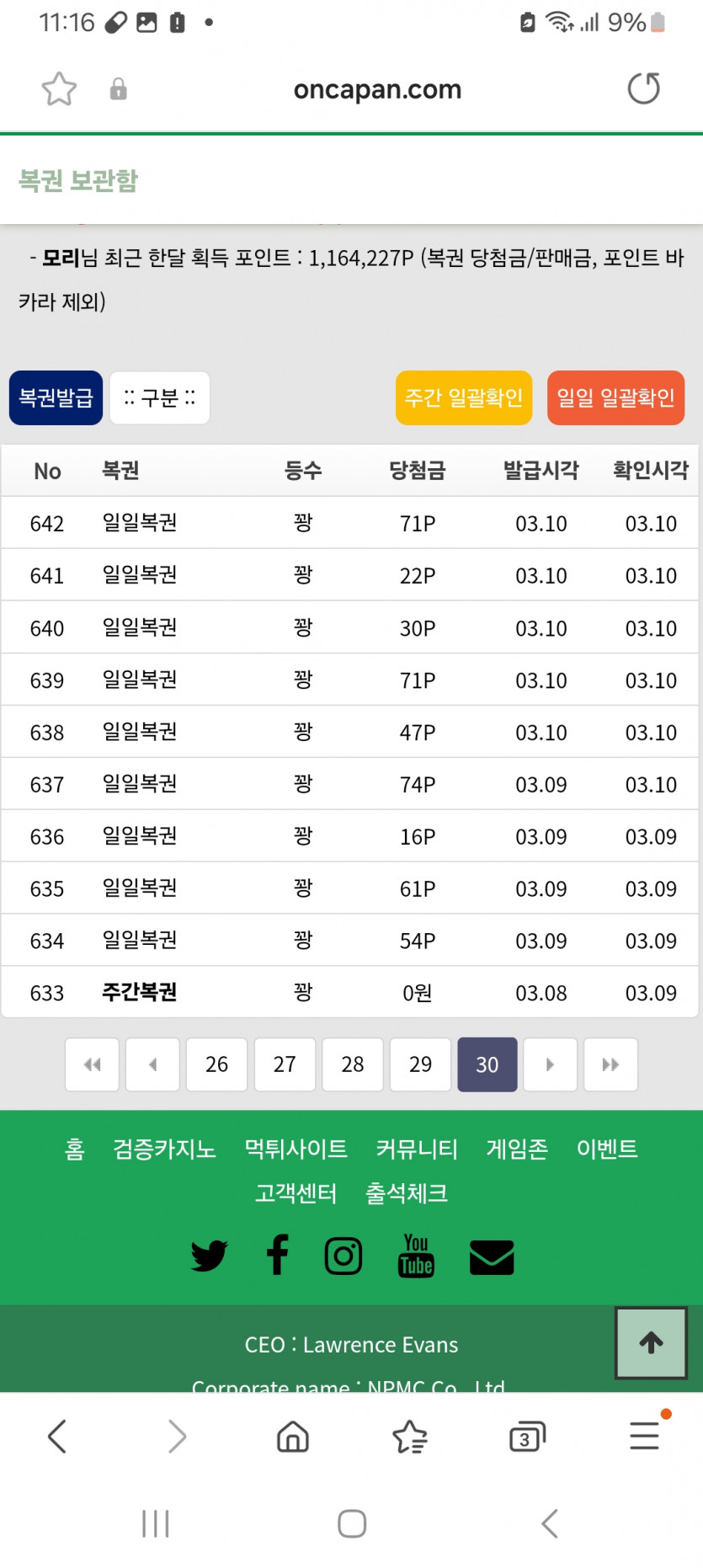Viewport: 703px width, 1568px height.
Task: Open 출석체크 footer link
Action: click(407, 1193)
